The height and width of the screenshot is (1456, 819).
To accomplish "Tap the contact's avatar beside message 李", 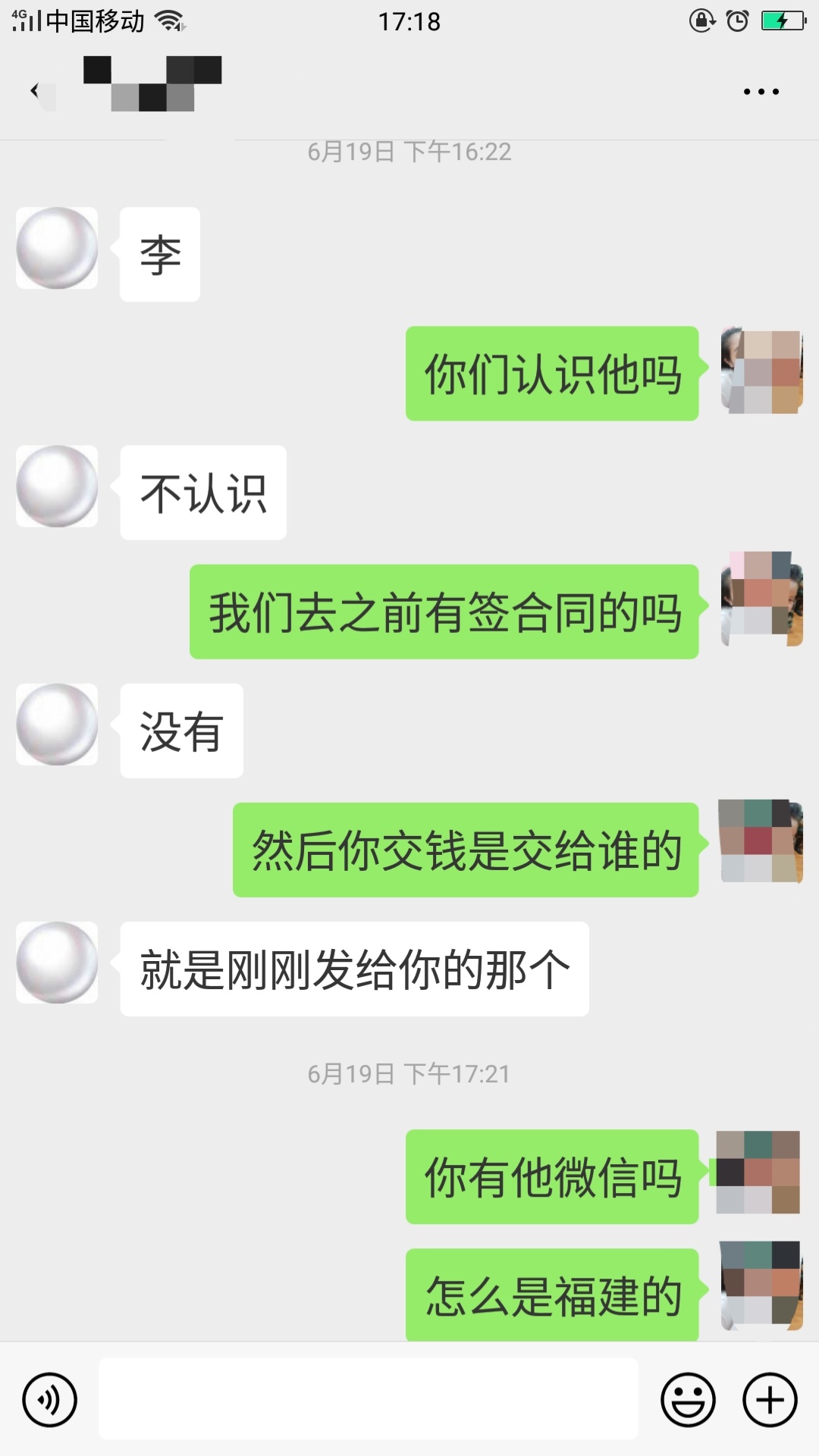I will tap(57, 248).
